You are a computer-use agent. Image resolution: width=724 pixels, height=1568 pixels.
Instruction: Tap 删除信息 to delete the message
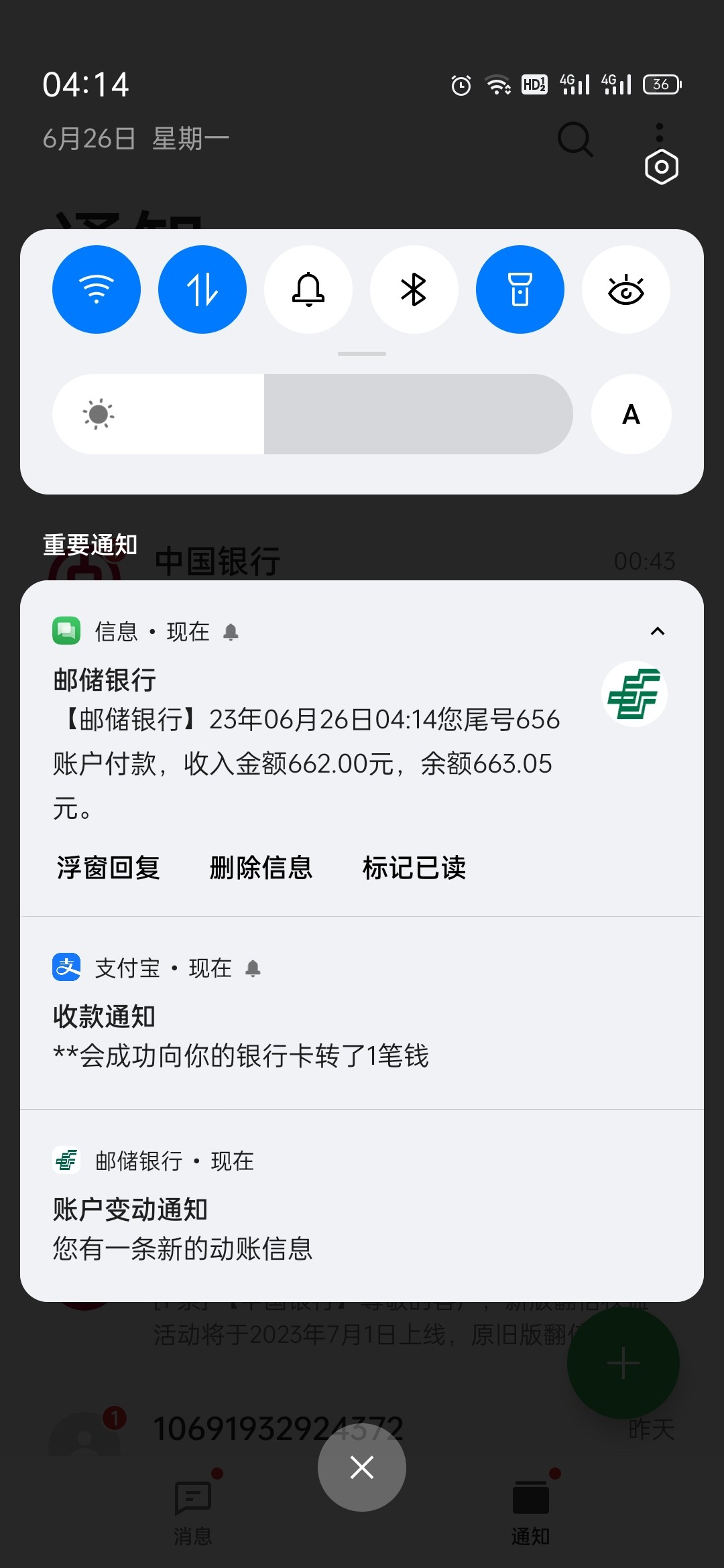click(261, 867)
